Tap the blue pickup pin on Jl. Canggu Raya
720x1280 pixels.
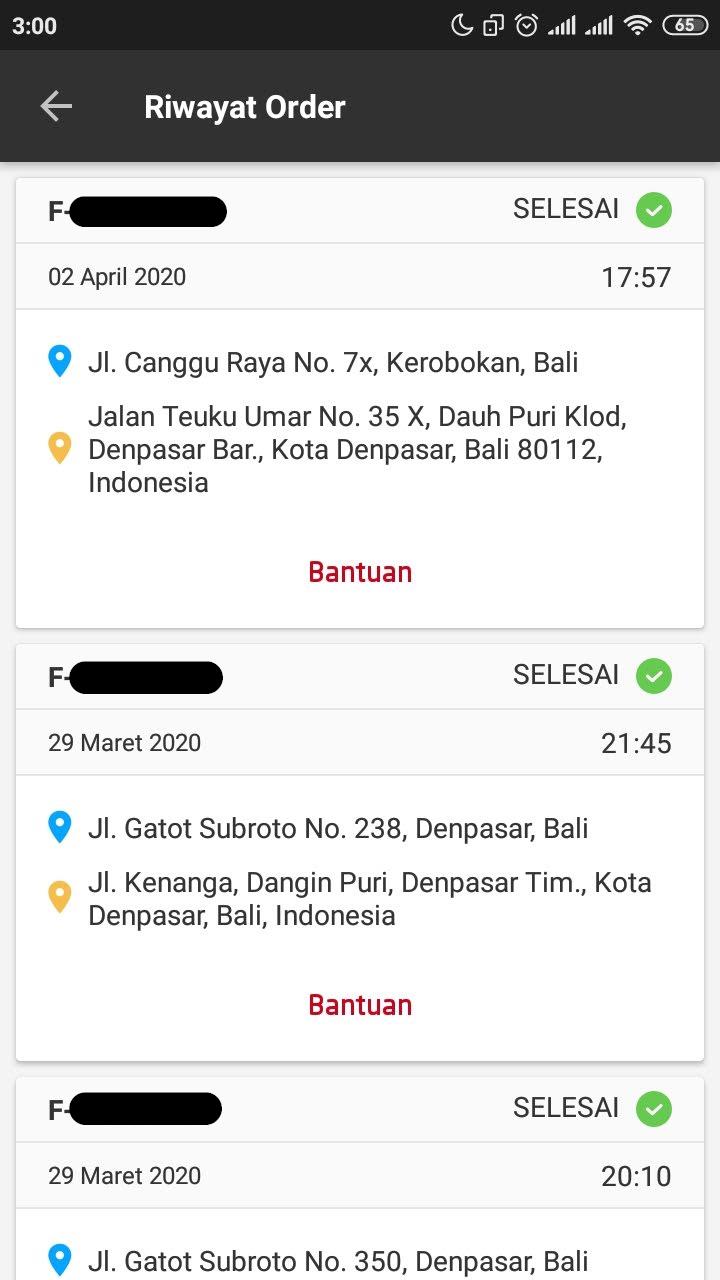59,362
